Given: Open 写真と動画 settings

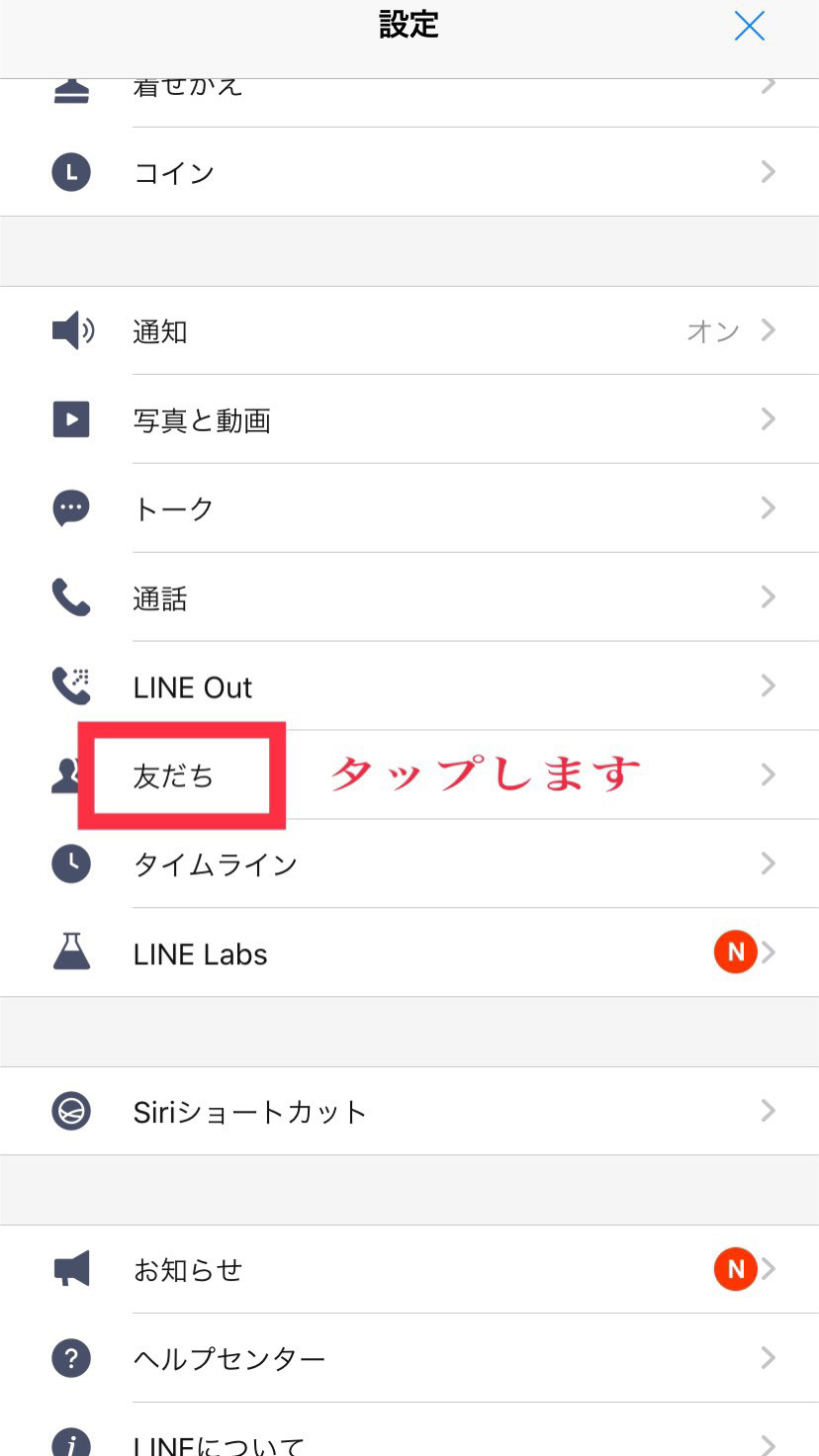Looking at the screenshot, I should point(409,420).
